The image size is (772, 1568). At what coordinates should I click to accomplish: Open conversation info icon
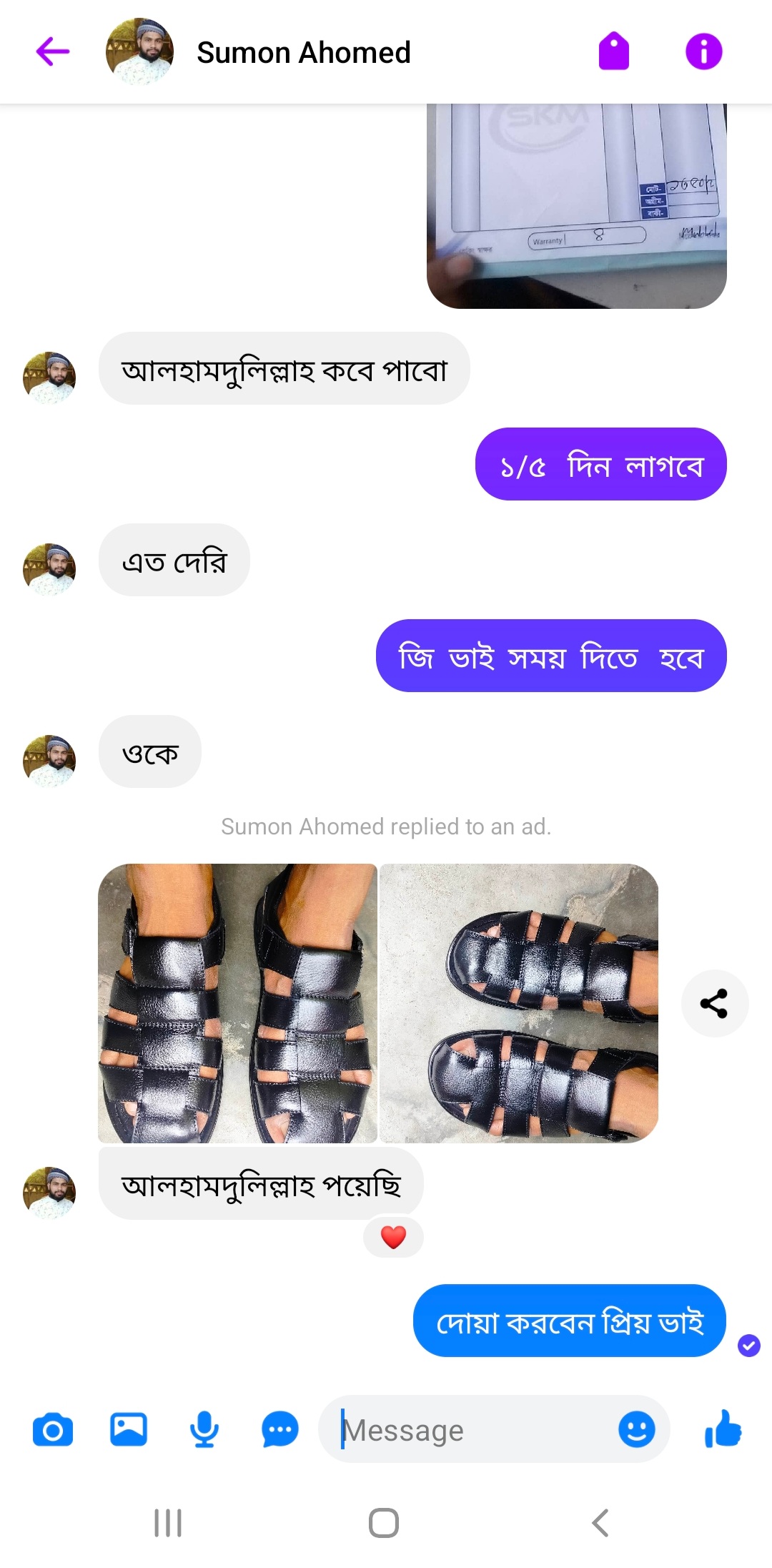(704, 51)
